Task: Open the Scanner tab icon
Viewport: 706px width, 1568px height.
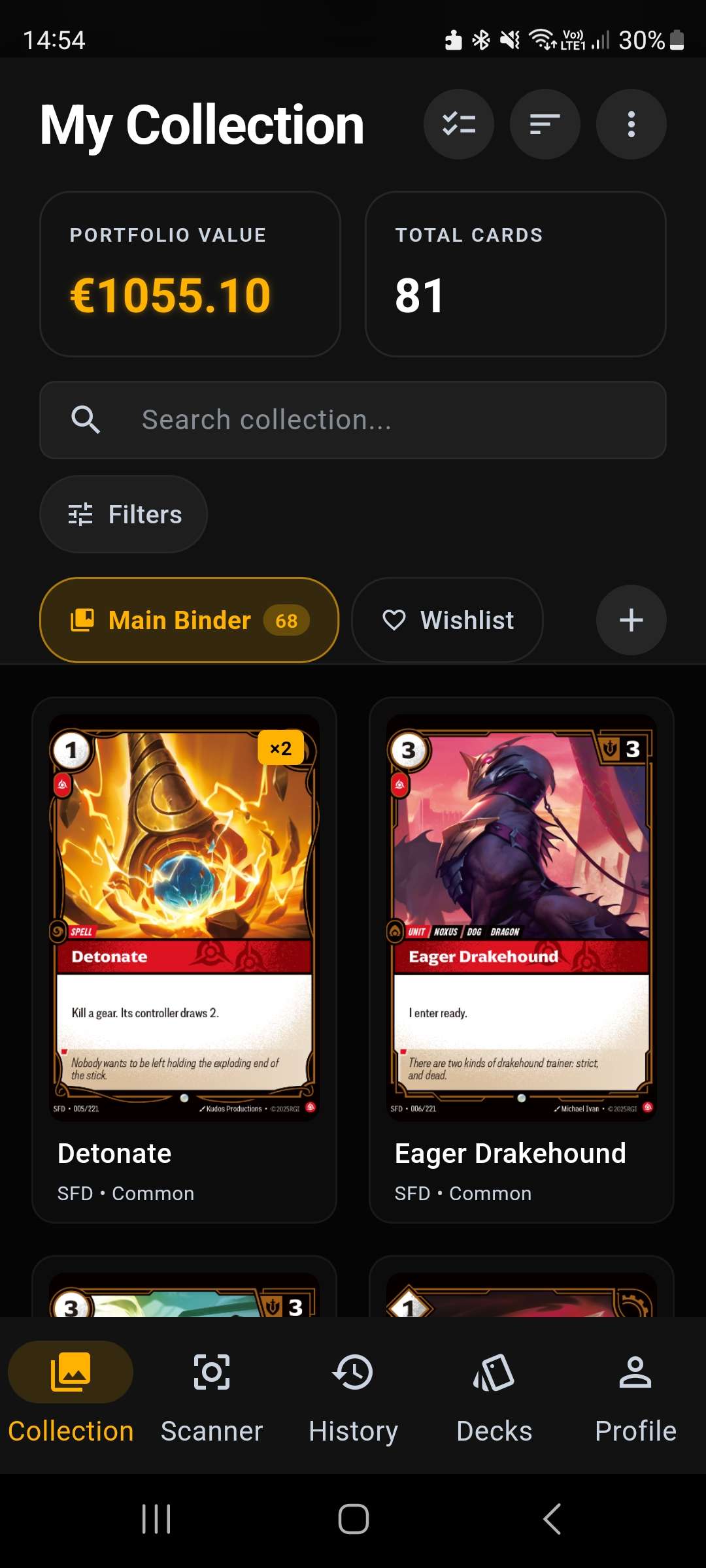Action: point(210,1372)
